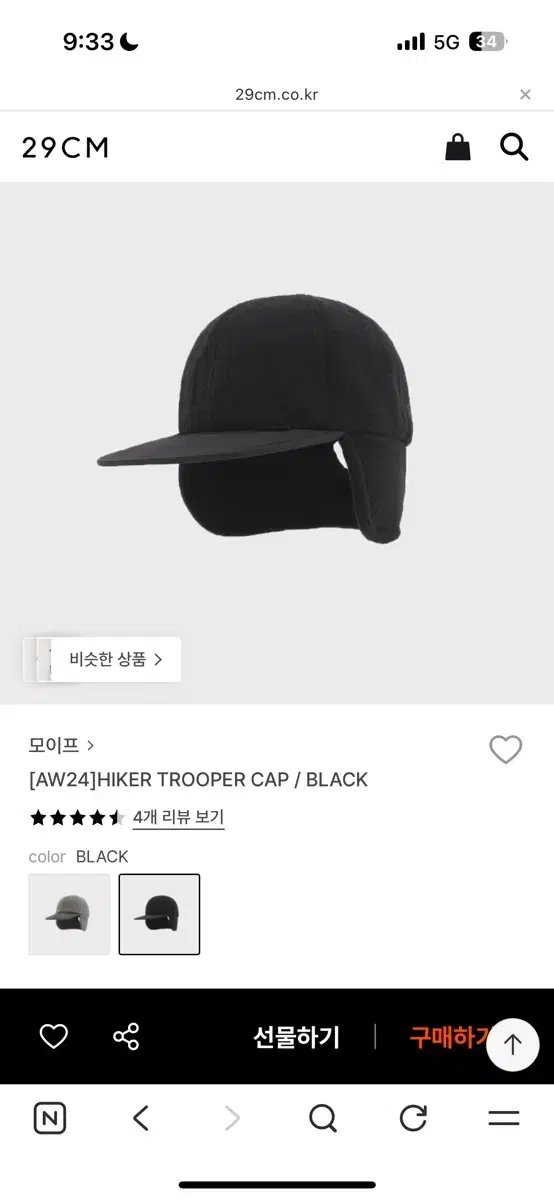Open 29CM search
Screen dimensions: 554x1200
pyautogui.click(x=514, y=148)
